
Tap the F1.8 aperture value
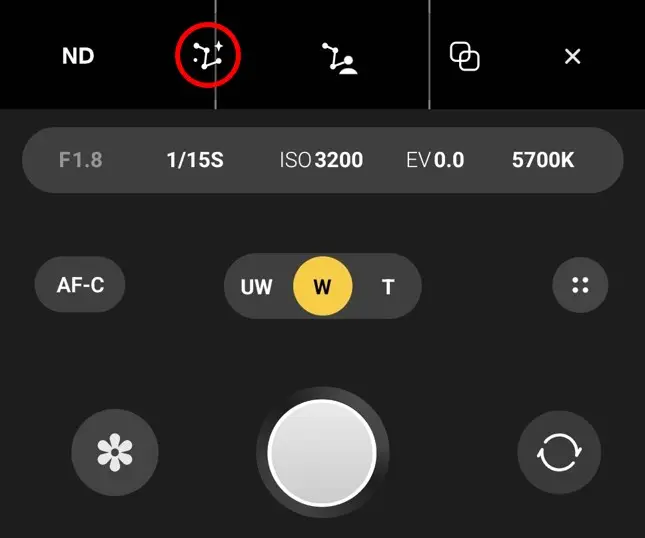pos(80,160)
